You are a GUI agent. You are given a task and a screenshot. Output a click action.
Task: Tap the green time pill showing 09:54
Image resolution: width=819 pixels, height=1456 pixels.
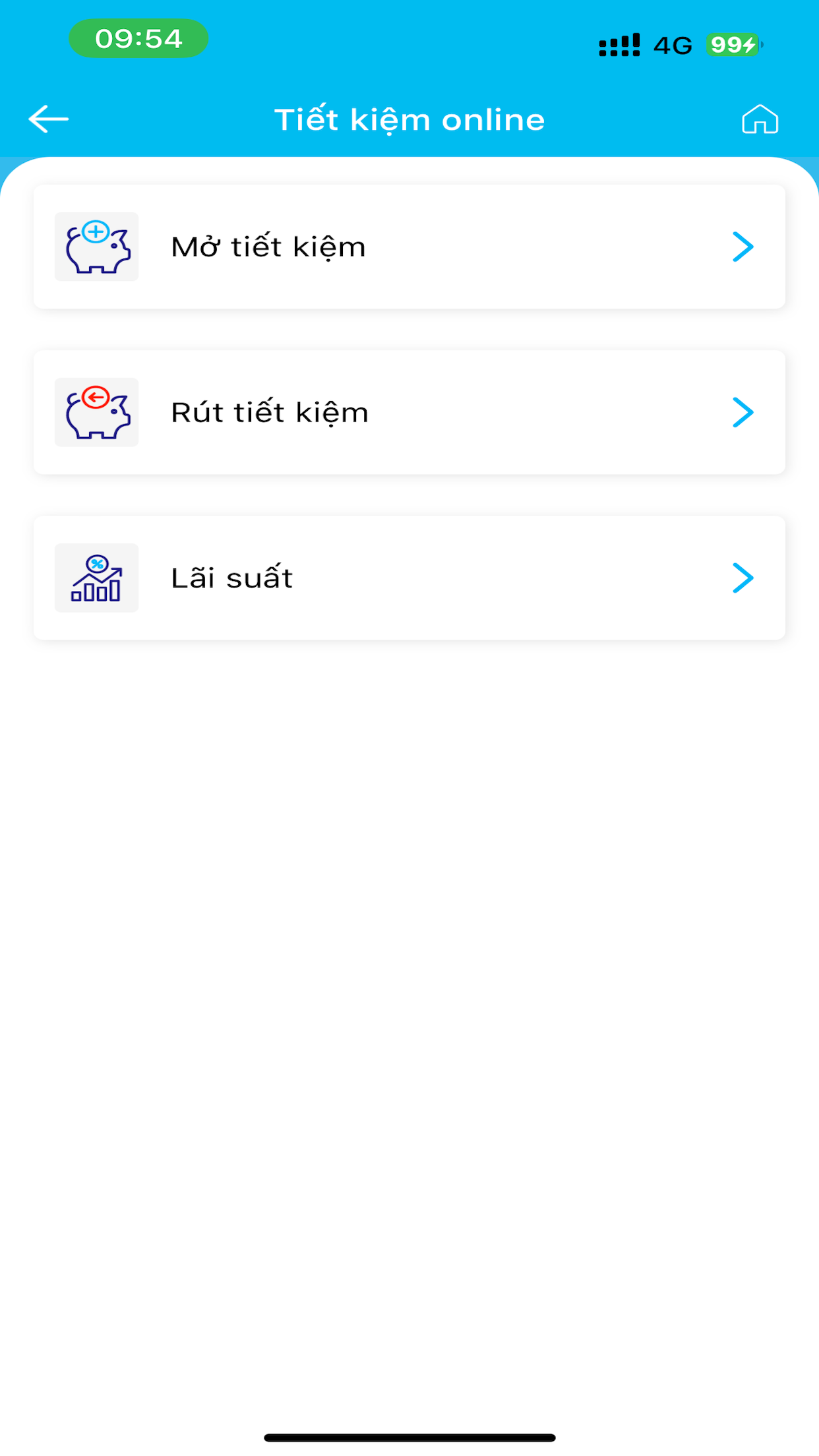point(137,38)
